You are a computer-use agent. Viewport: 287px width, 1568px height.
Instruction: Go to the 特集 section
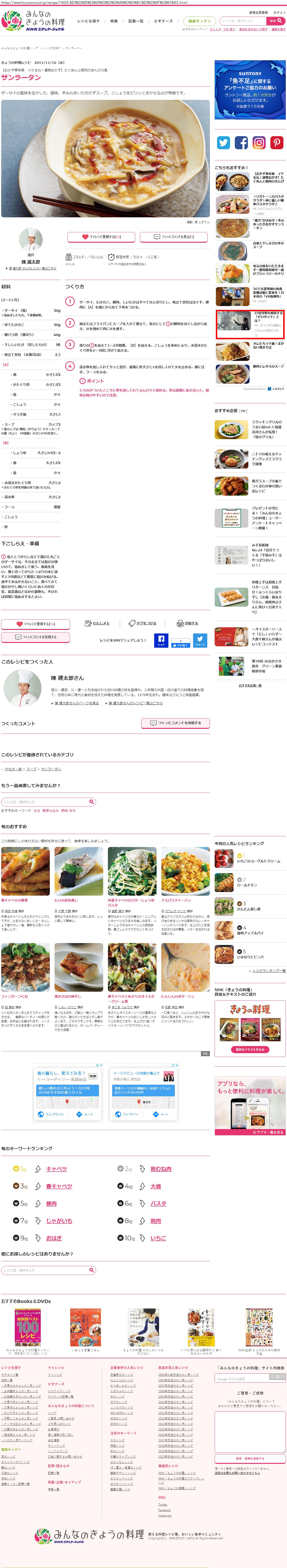tap(114, 21)
